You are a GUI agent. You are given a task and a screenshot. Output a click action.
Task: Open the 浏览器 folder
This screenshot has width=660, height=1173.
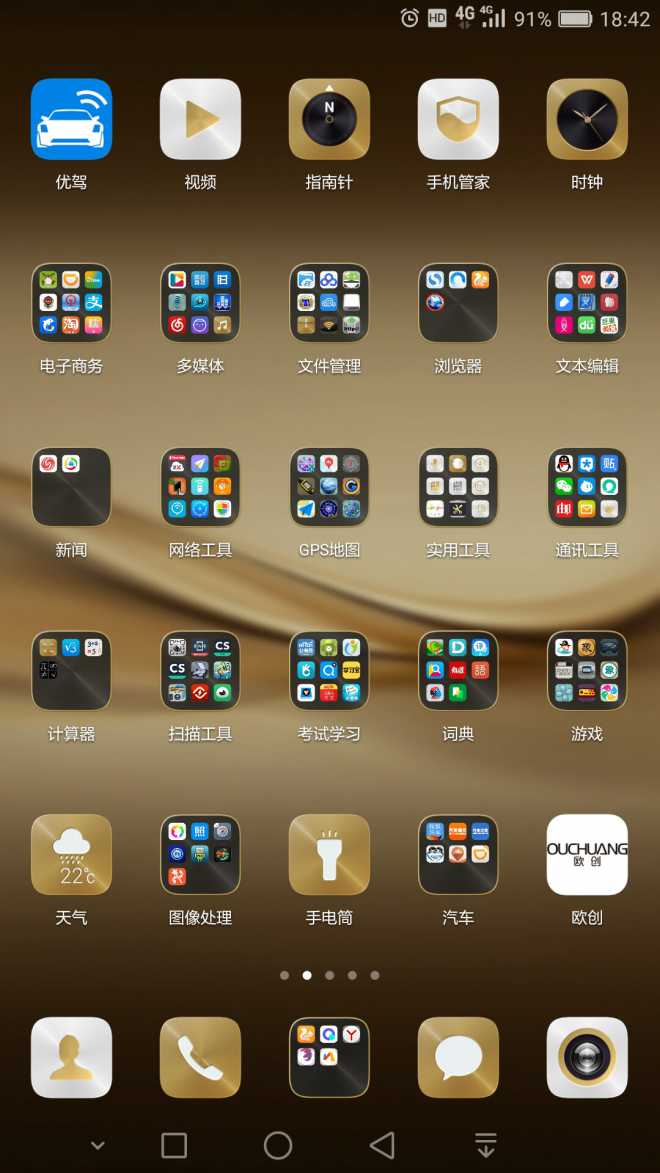(458, 303)
